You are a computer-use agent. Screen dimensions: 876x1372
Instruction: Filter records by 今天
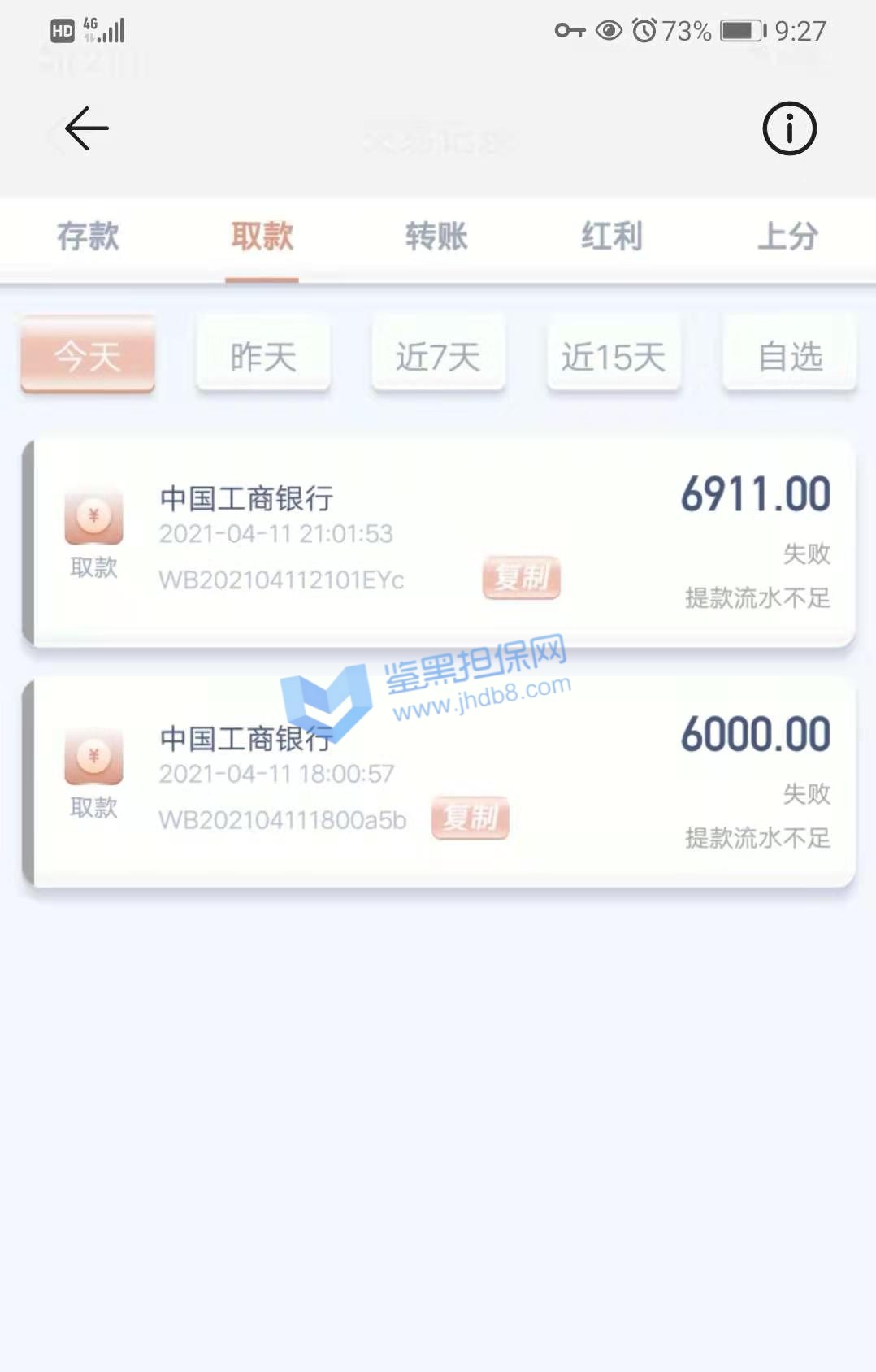[x=88, y=356]
